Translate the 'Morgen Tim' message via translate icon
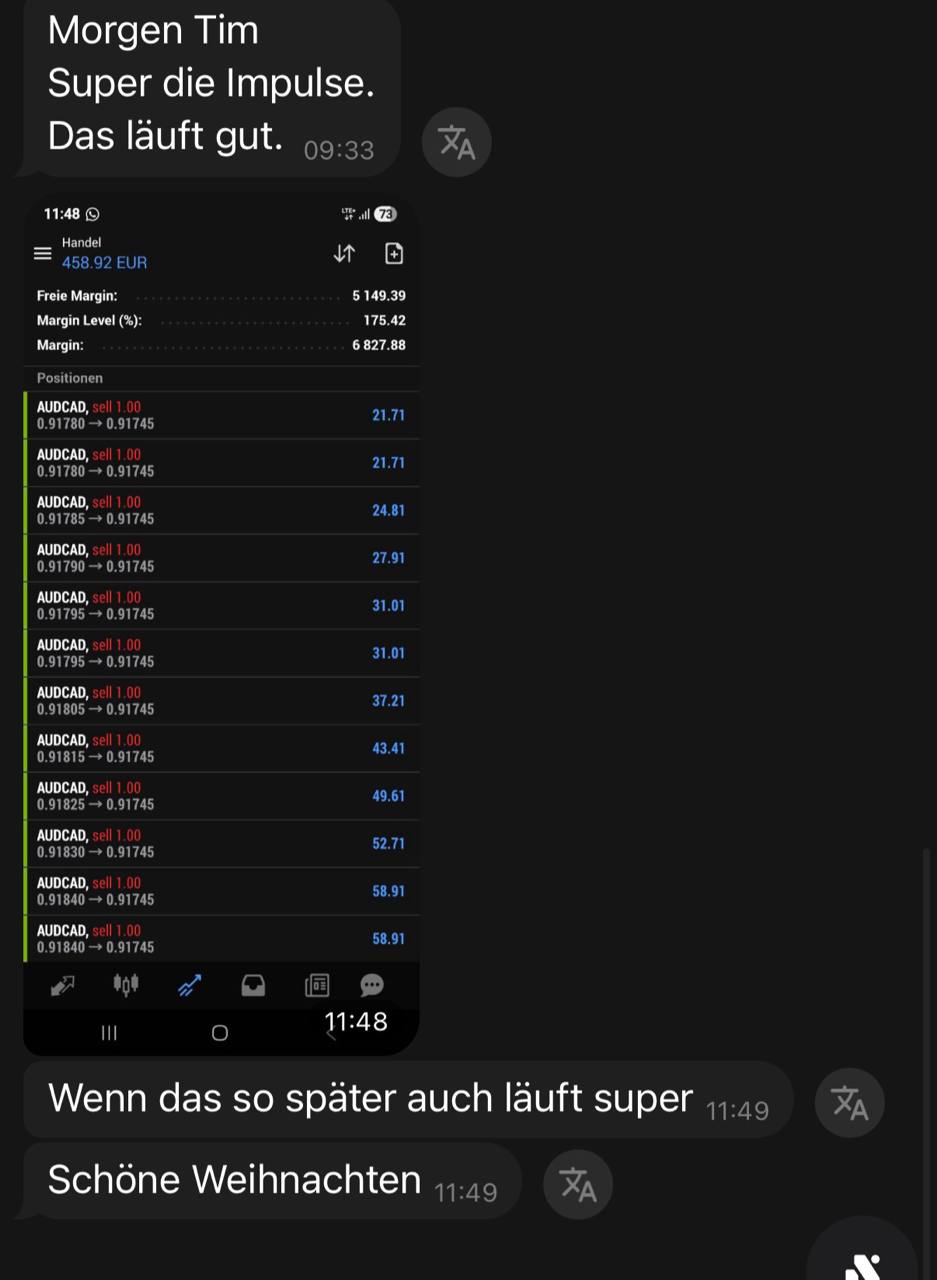Screen dimensions: 937x1280 (x=457, y=142)
